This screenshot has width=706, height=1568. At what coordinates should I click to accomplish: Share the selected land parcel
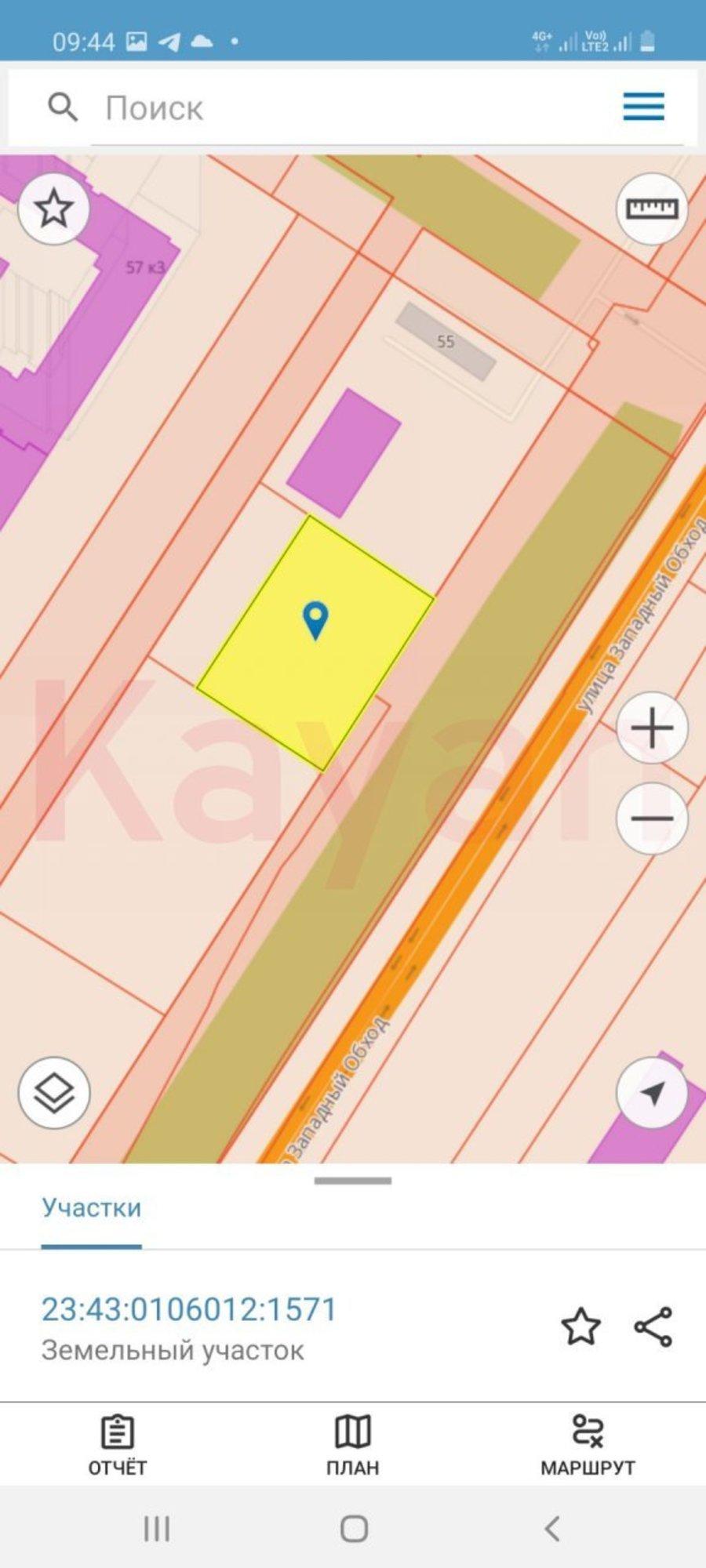[653, 1327]
